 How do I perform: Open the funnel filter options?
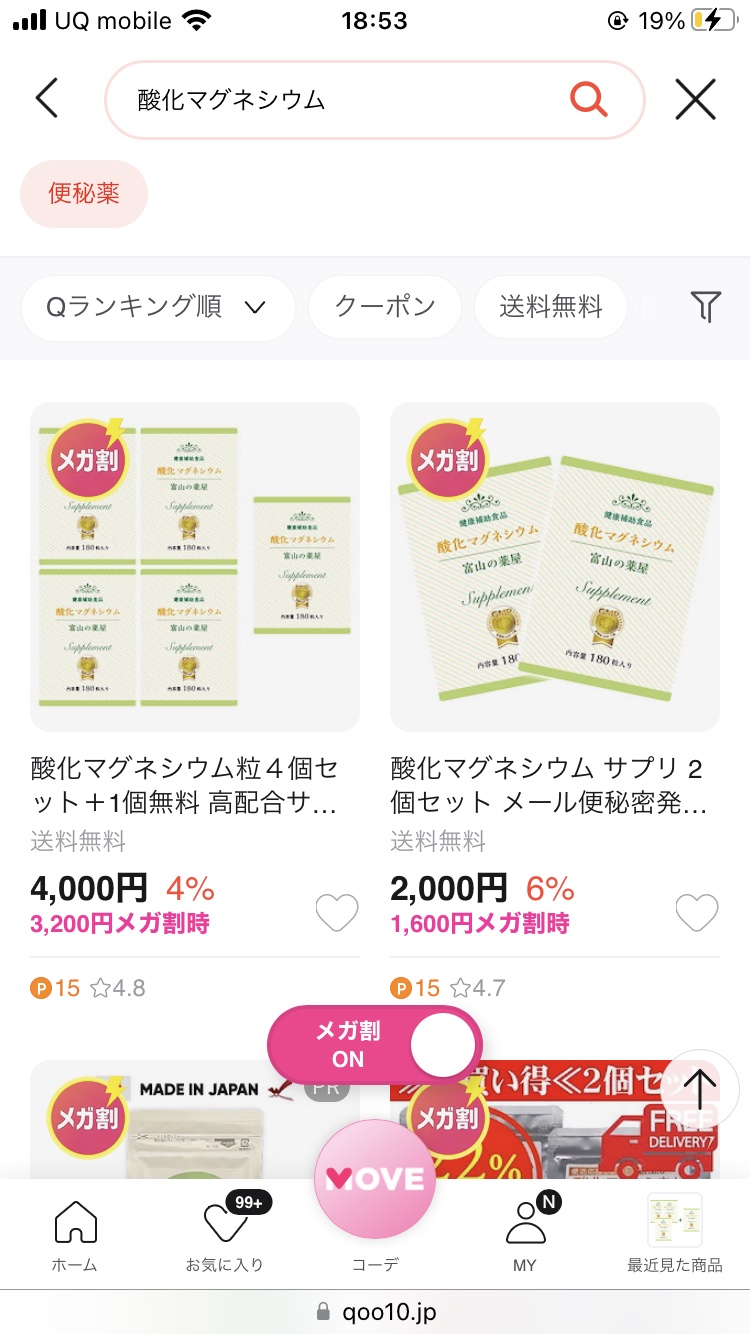pos(706,307)
